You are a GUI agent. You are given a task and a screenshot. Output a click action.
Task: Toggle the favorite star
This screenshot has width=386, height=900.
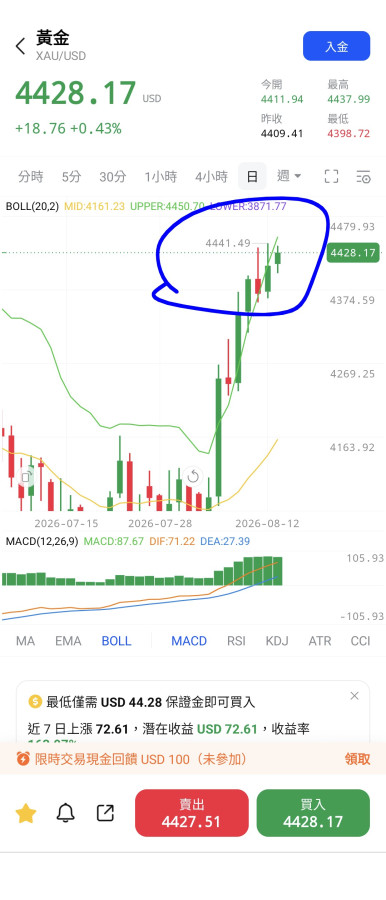click(26, 813)
